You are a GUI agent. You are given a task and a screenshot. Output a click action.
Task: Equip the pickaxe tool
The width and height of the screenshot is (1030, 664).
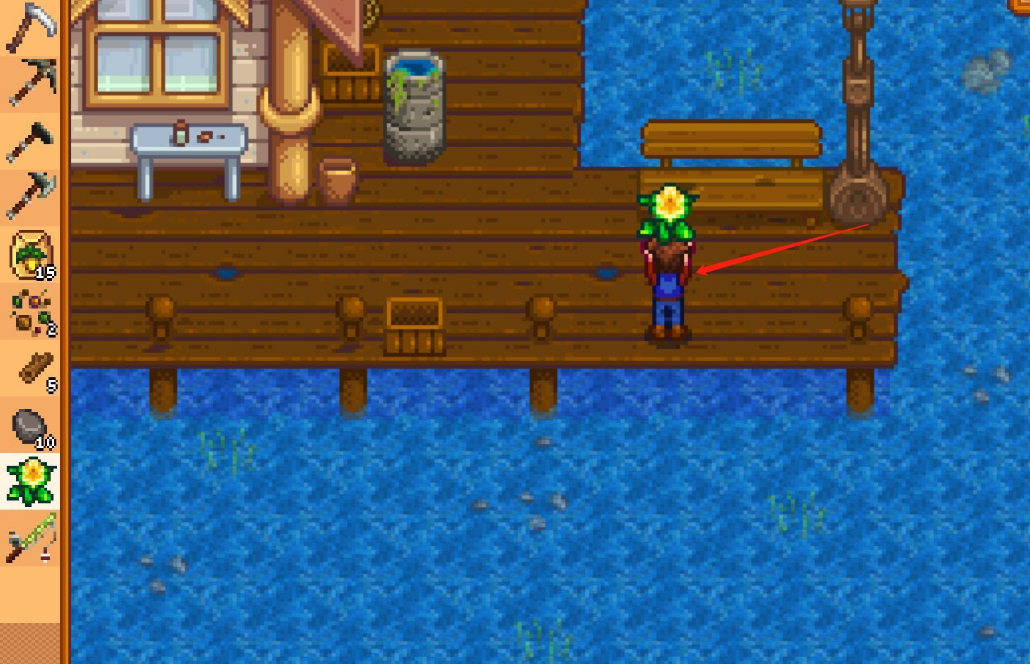click(30, 82)
